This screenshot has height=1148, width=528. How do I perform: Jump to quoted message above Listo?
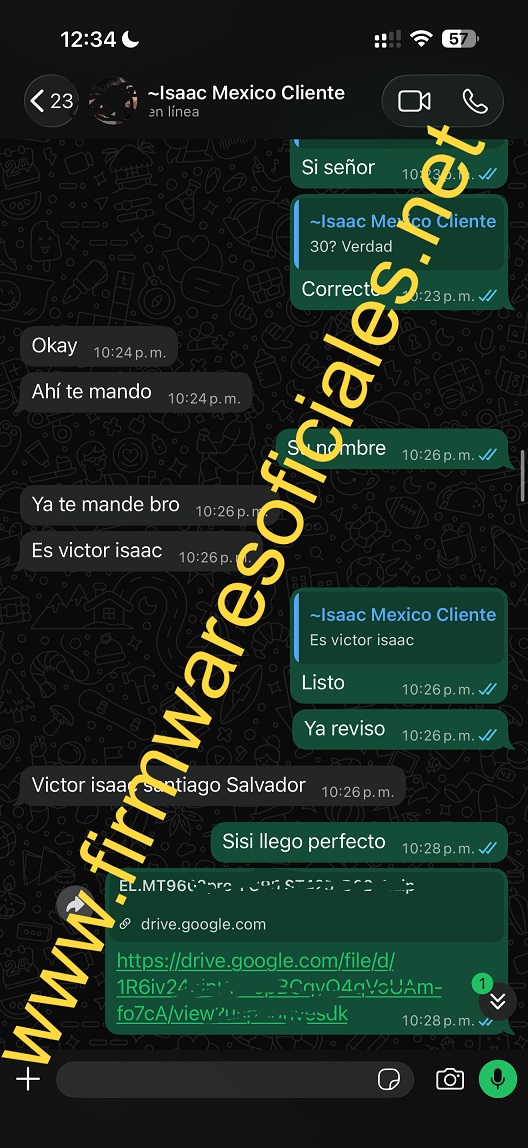pyautogui.click(x=399, y=627)
